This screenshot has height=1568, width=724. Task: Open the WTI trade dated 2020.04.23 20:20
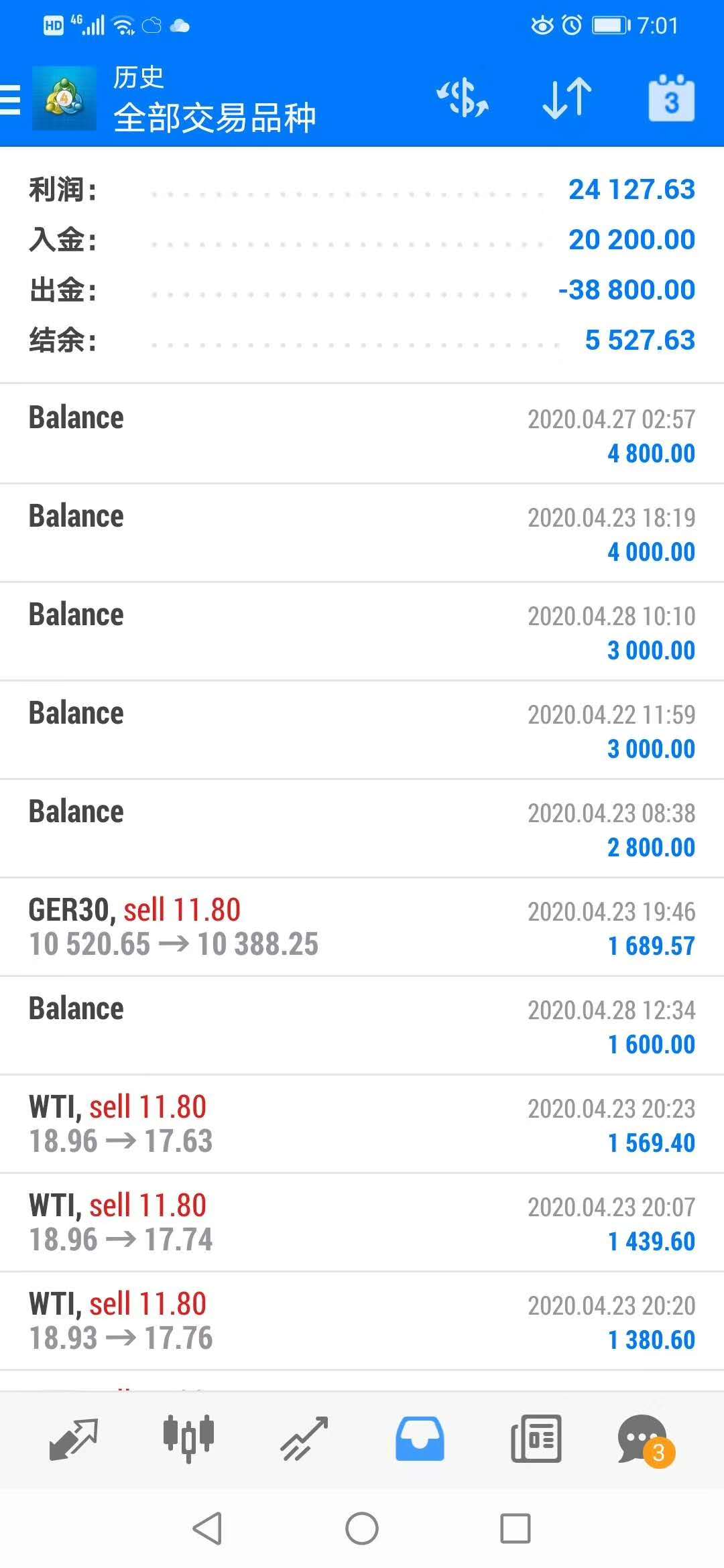tap(362, 1321)
